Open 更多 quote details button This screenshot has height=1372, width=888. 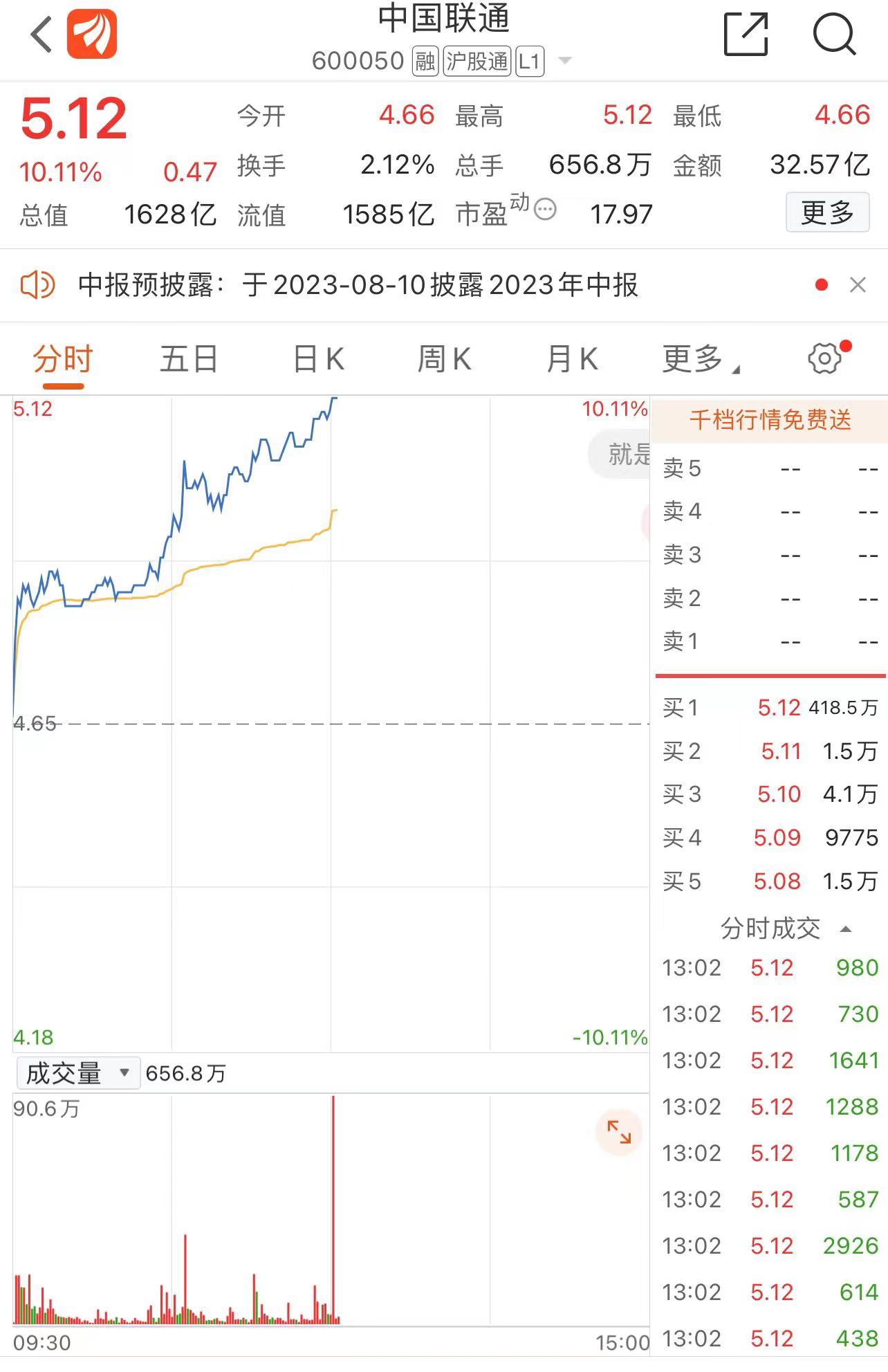827,212
